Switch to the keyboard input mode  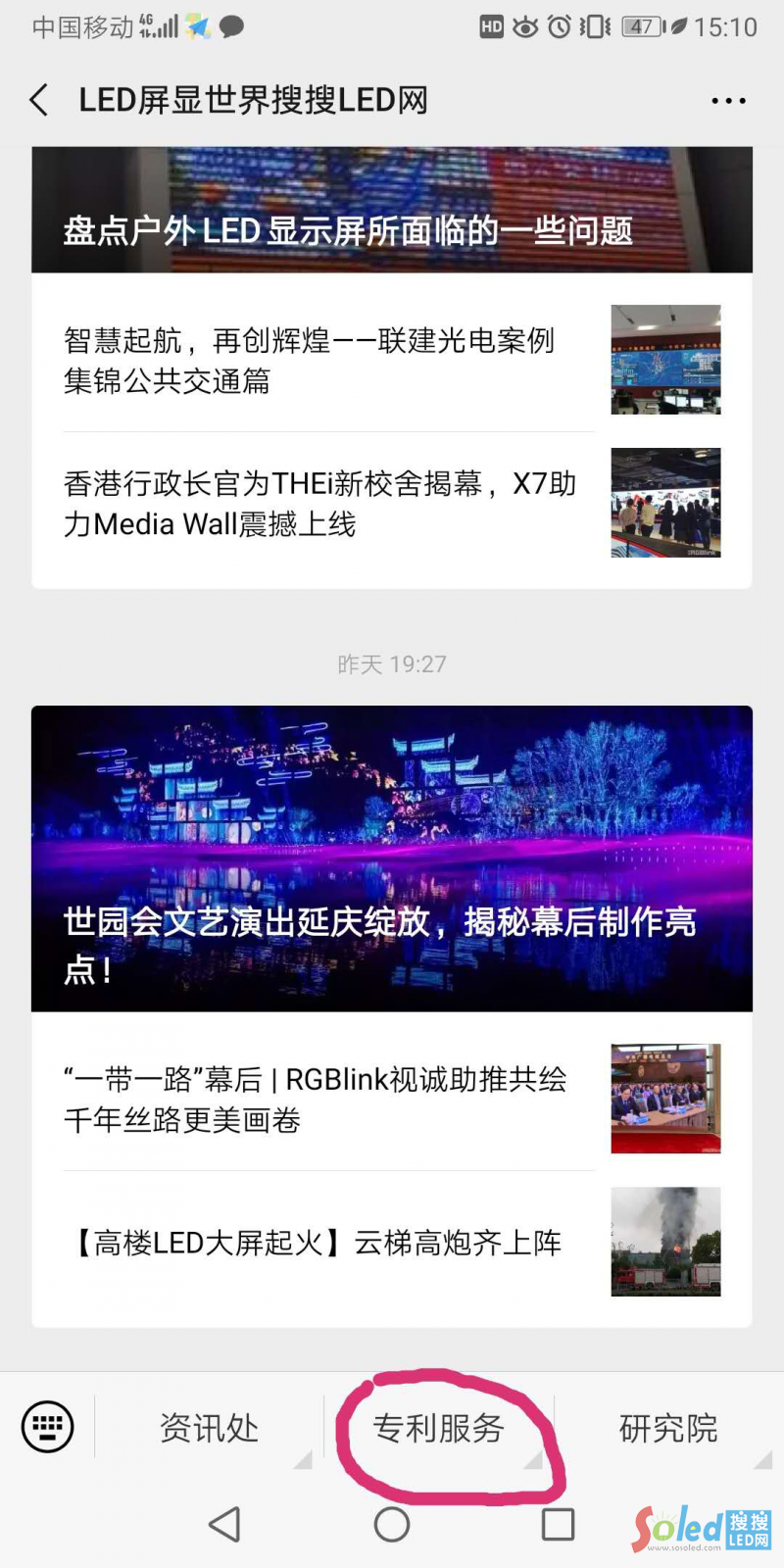coord(47,1427)
